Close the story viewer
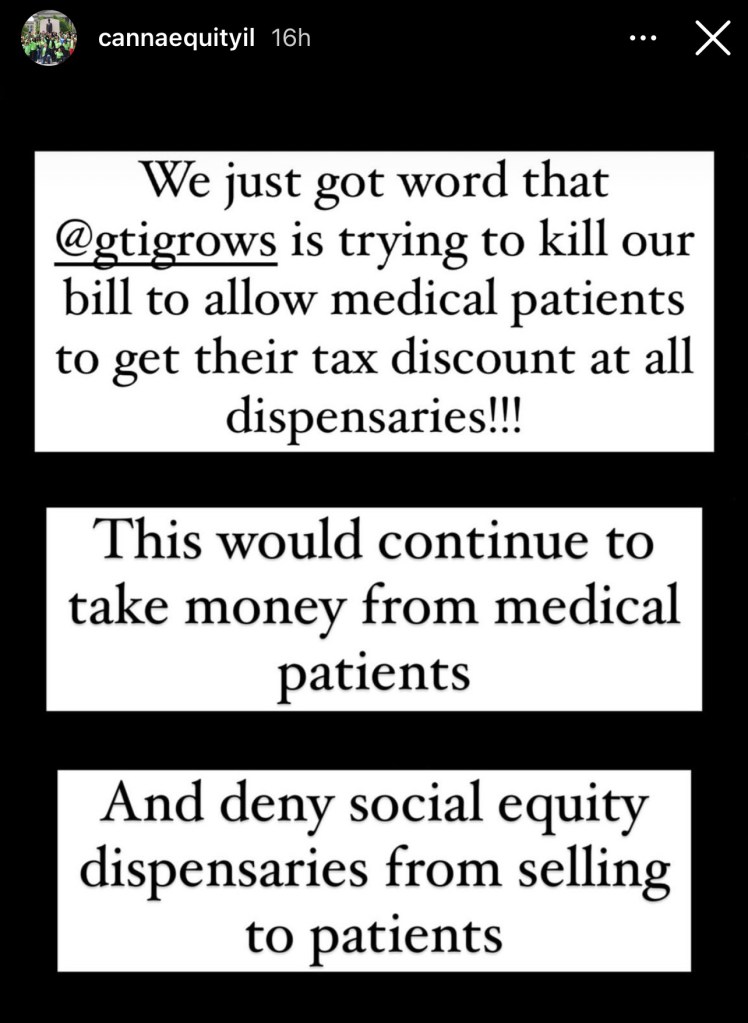Image resolution: width=748 pixels, height=1023 pixels. (x=711, y=38)
